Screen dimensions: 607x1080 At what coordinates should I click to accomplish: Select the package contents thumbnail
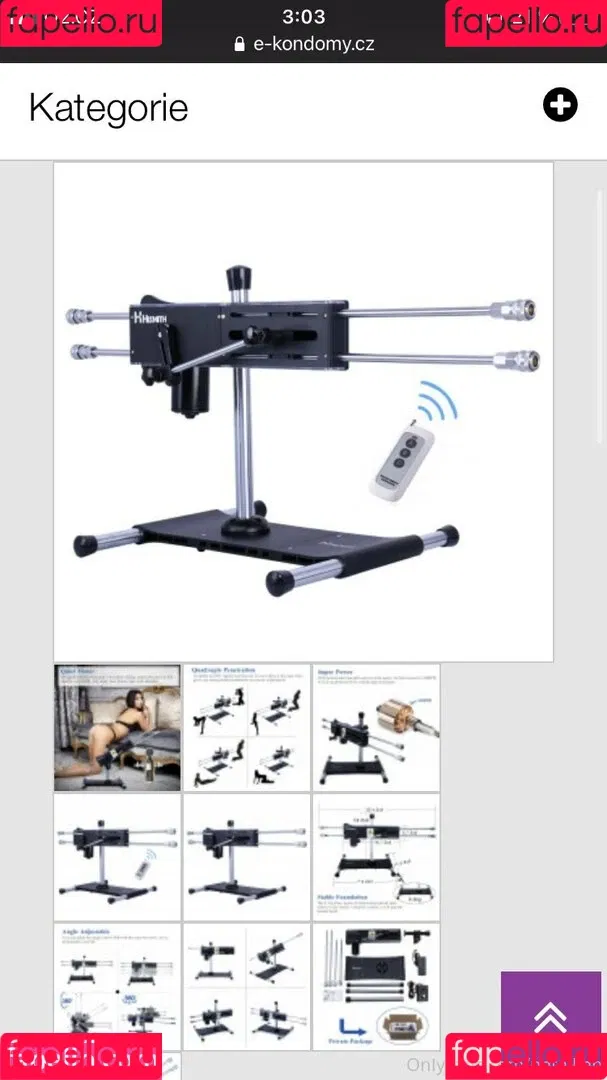(375, 986)
